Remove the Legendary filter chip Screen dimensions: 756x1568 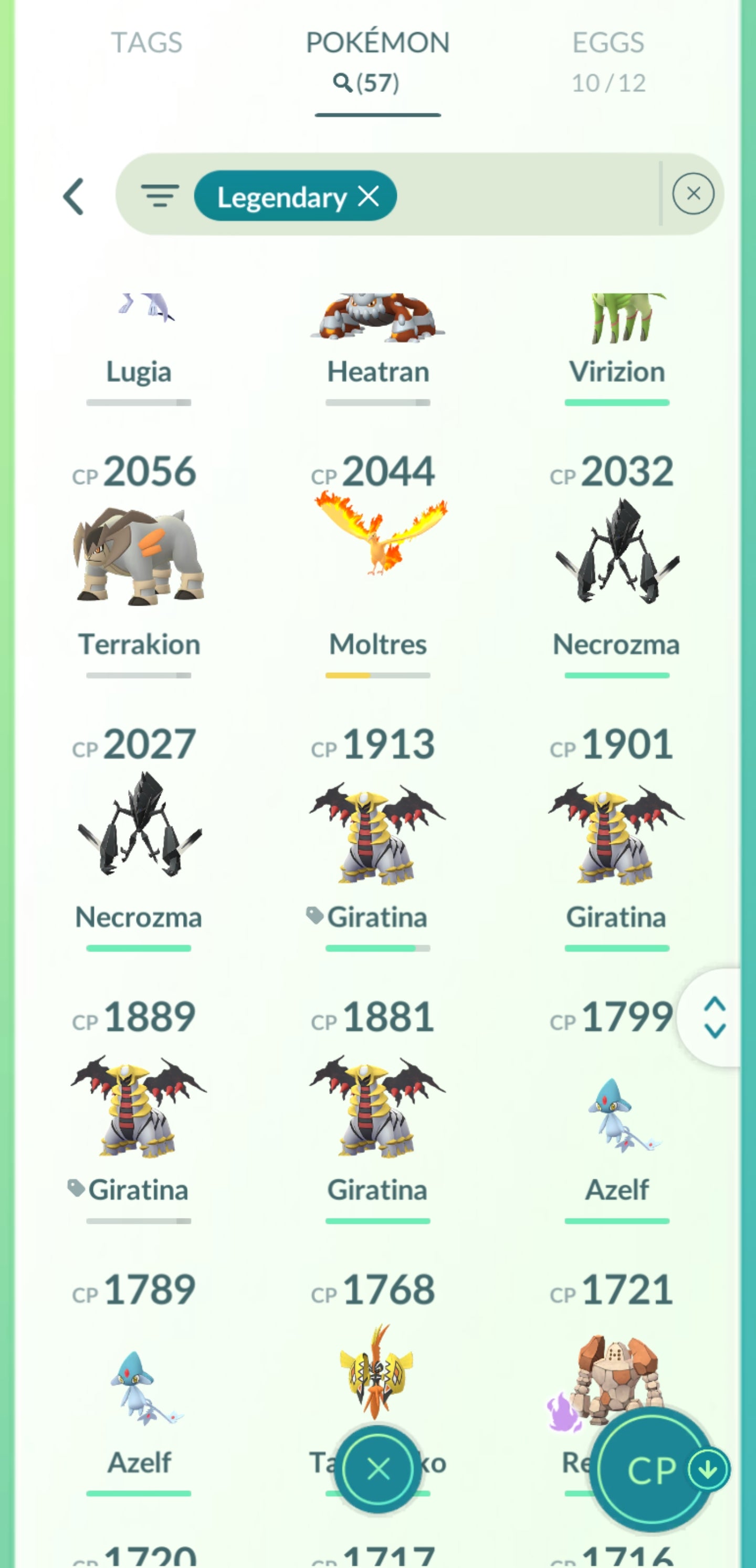pos(369,196)
